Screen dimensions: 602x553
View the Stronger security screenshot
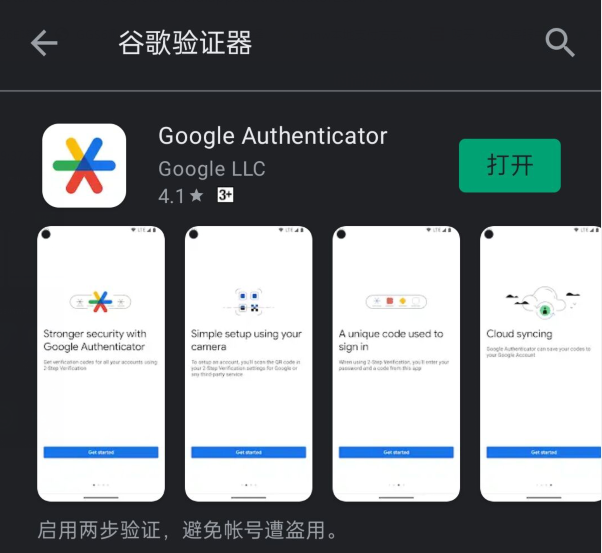(100, 364)
